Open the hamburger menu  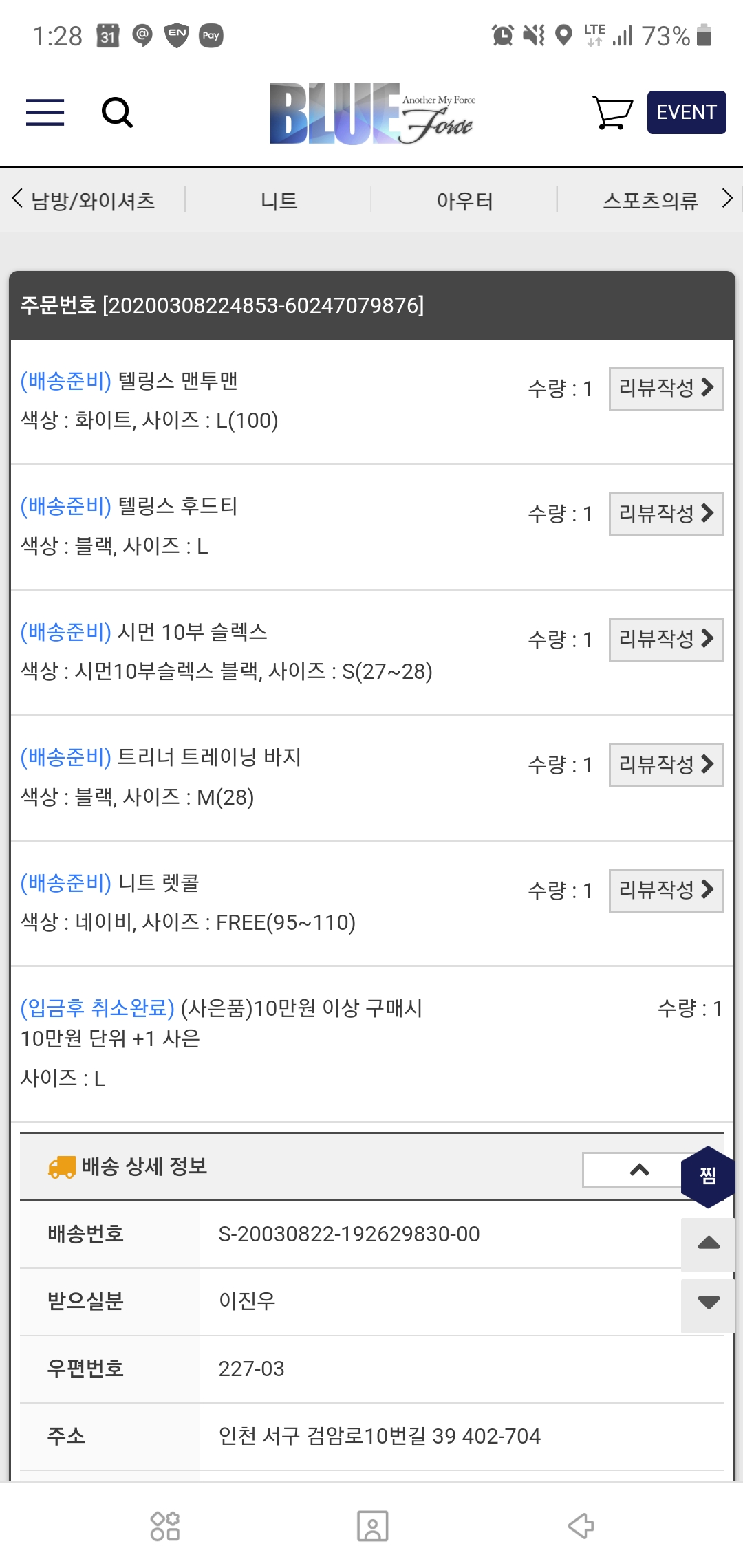click(45, 112)
